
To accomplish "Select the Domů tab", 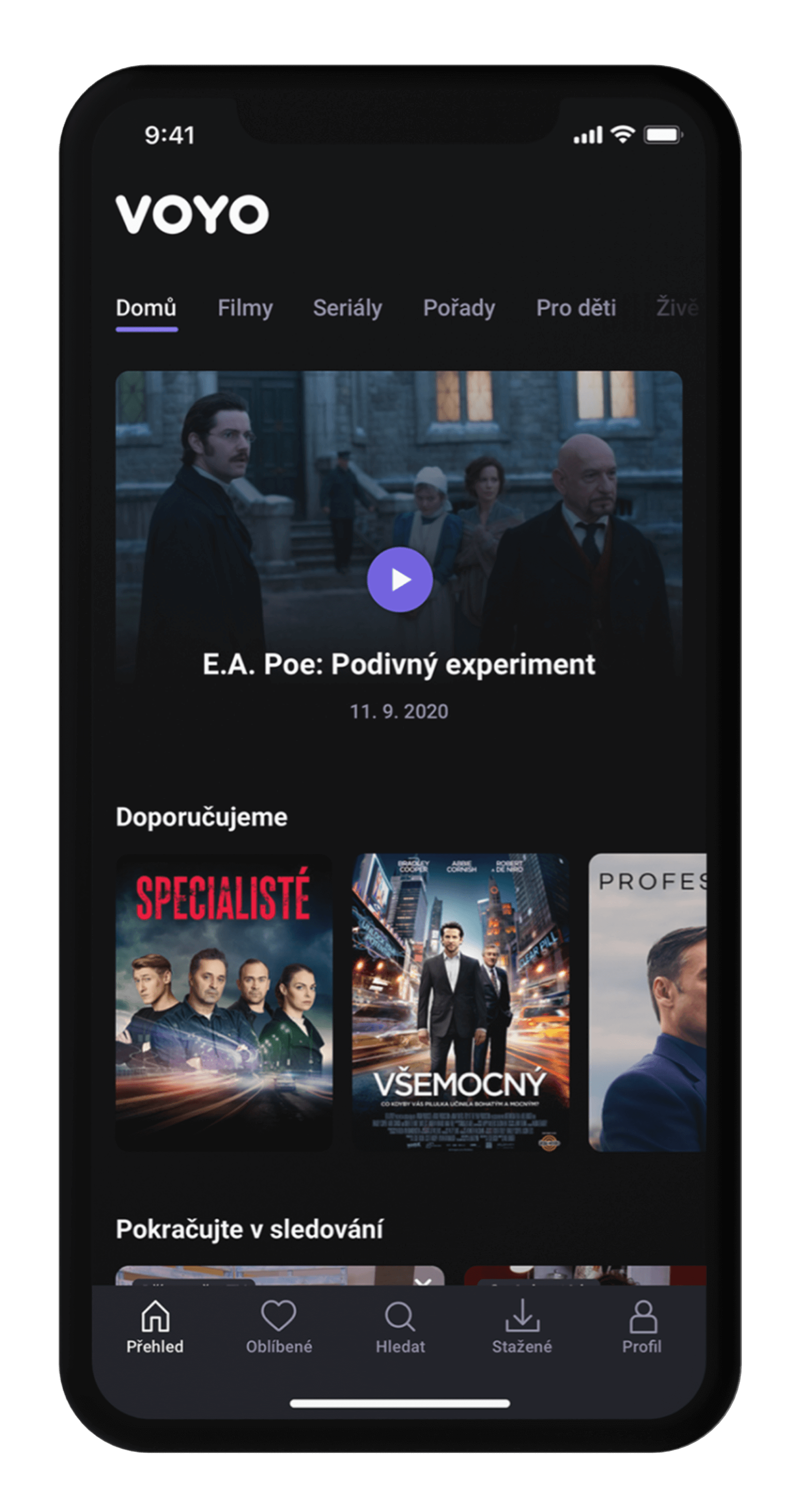I will [146, 308].
